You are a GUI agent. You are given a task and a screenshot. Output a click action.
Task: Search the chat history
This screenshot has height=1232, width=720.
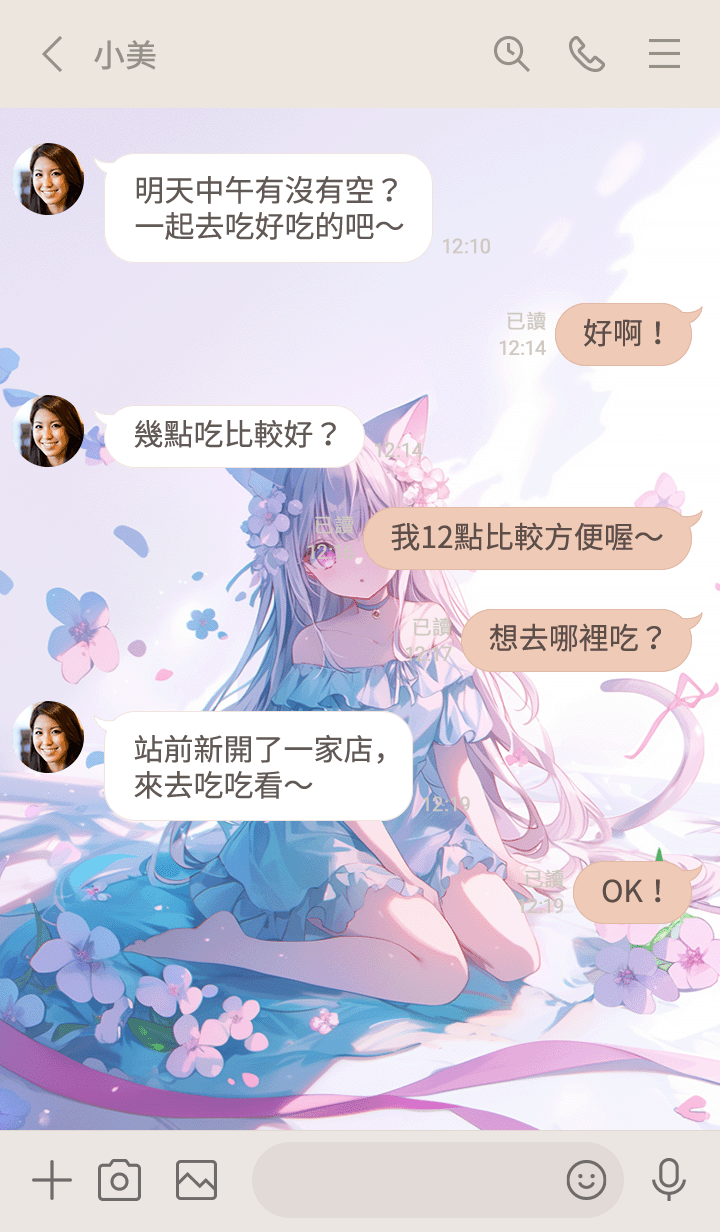tap(511, 54)
